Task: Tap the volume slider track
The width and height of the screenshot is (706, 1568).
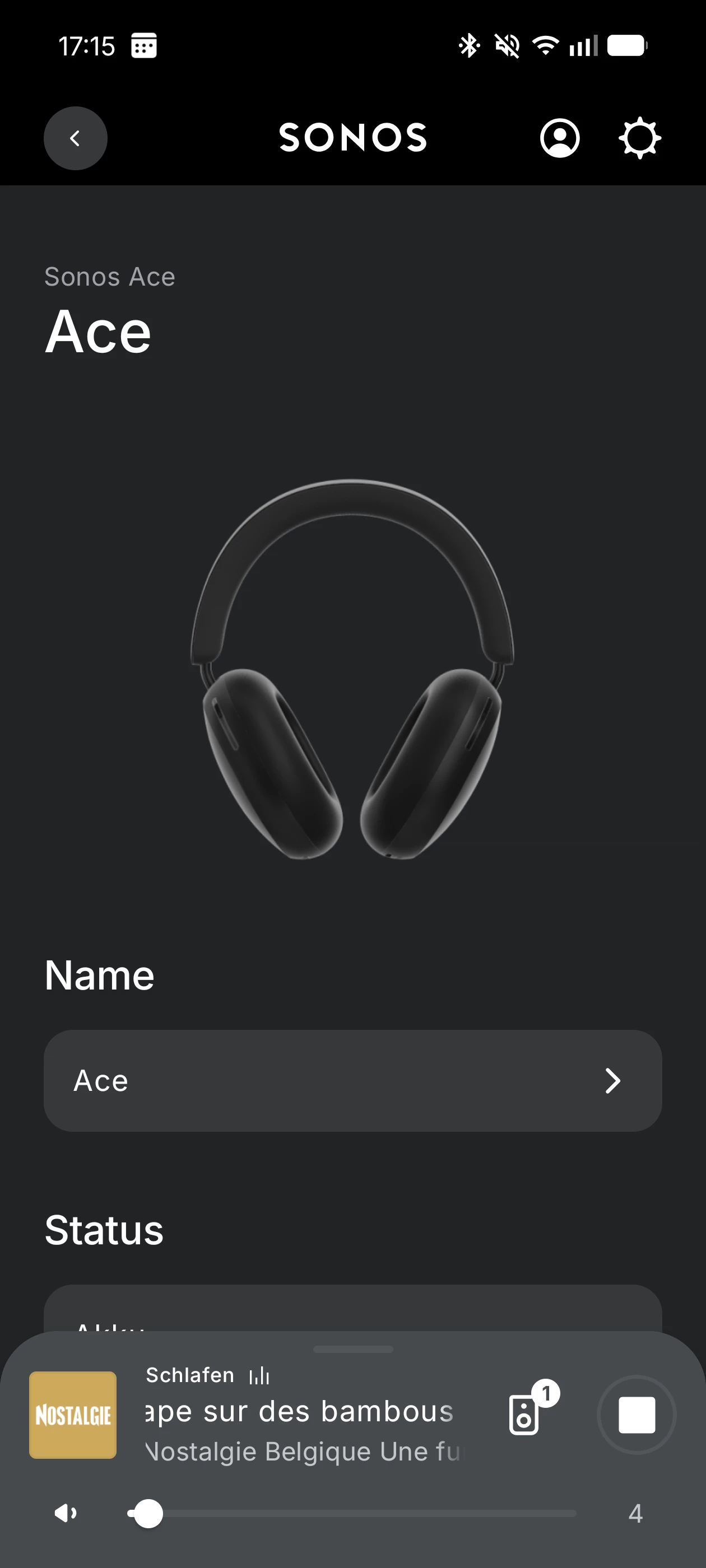Action: coord(365,1513)
